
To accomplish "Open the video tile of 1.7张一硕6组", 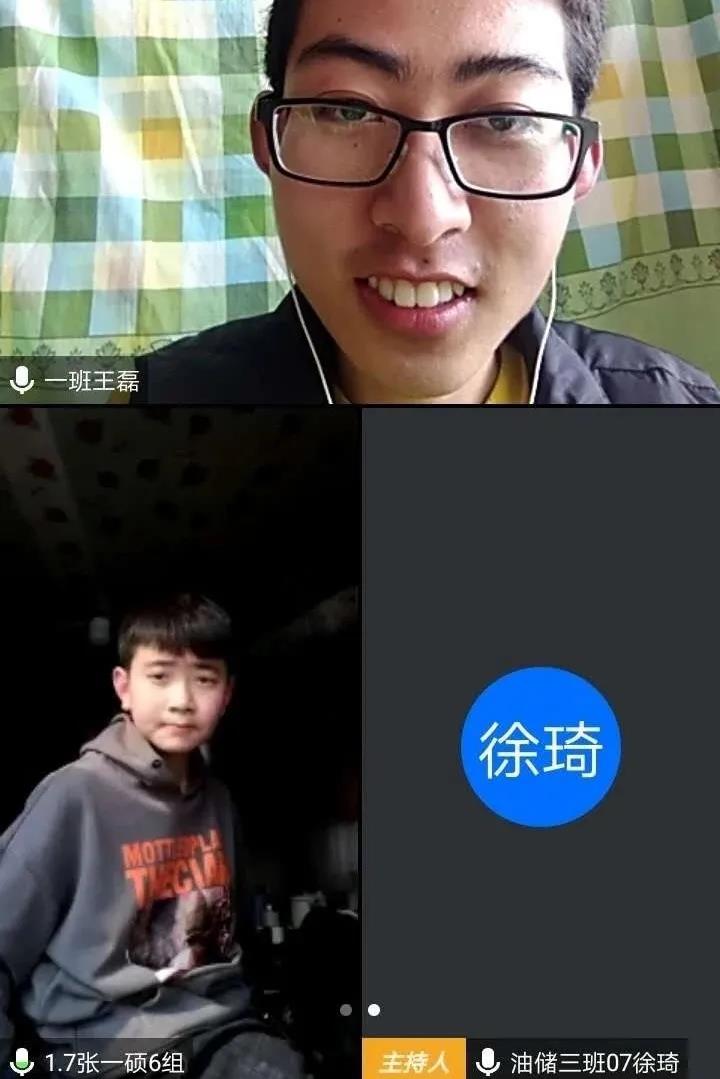I will pos(180,740).
